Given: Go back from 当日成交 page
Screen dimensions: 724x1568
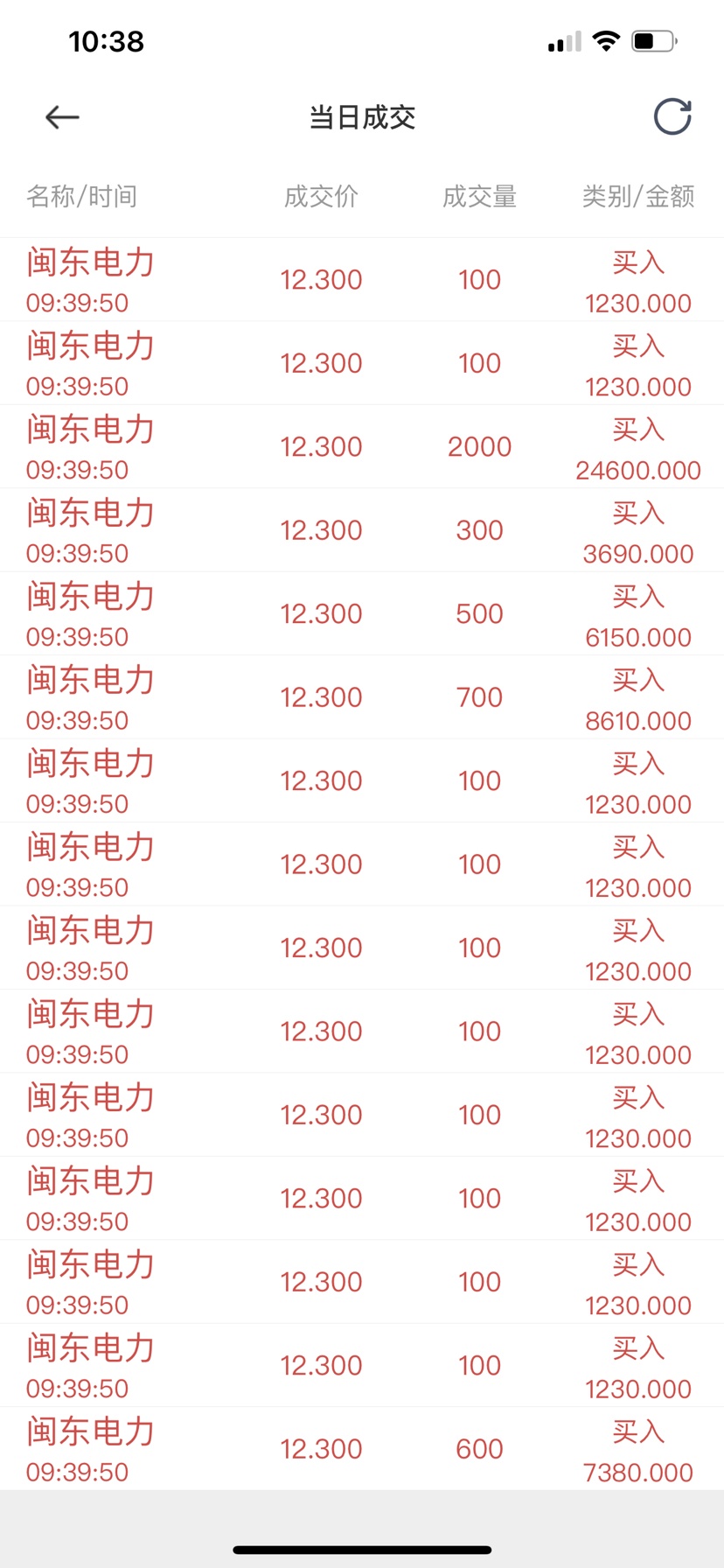Looking at the screenshot, I should (x=62, y=117).
